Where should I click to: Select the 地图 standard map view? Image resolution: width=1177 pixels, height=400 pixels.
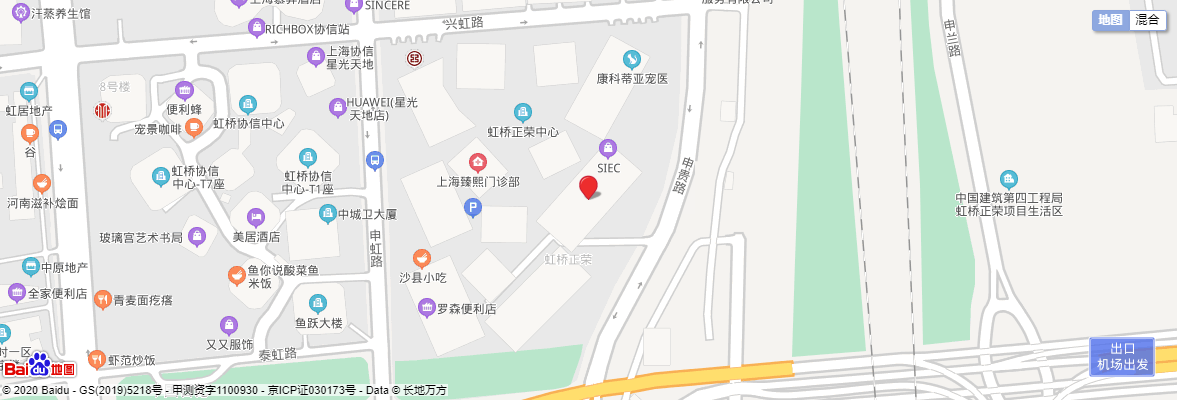click(1110, 20)
